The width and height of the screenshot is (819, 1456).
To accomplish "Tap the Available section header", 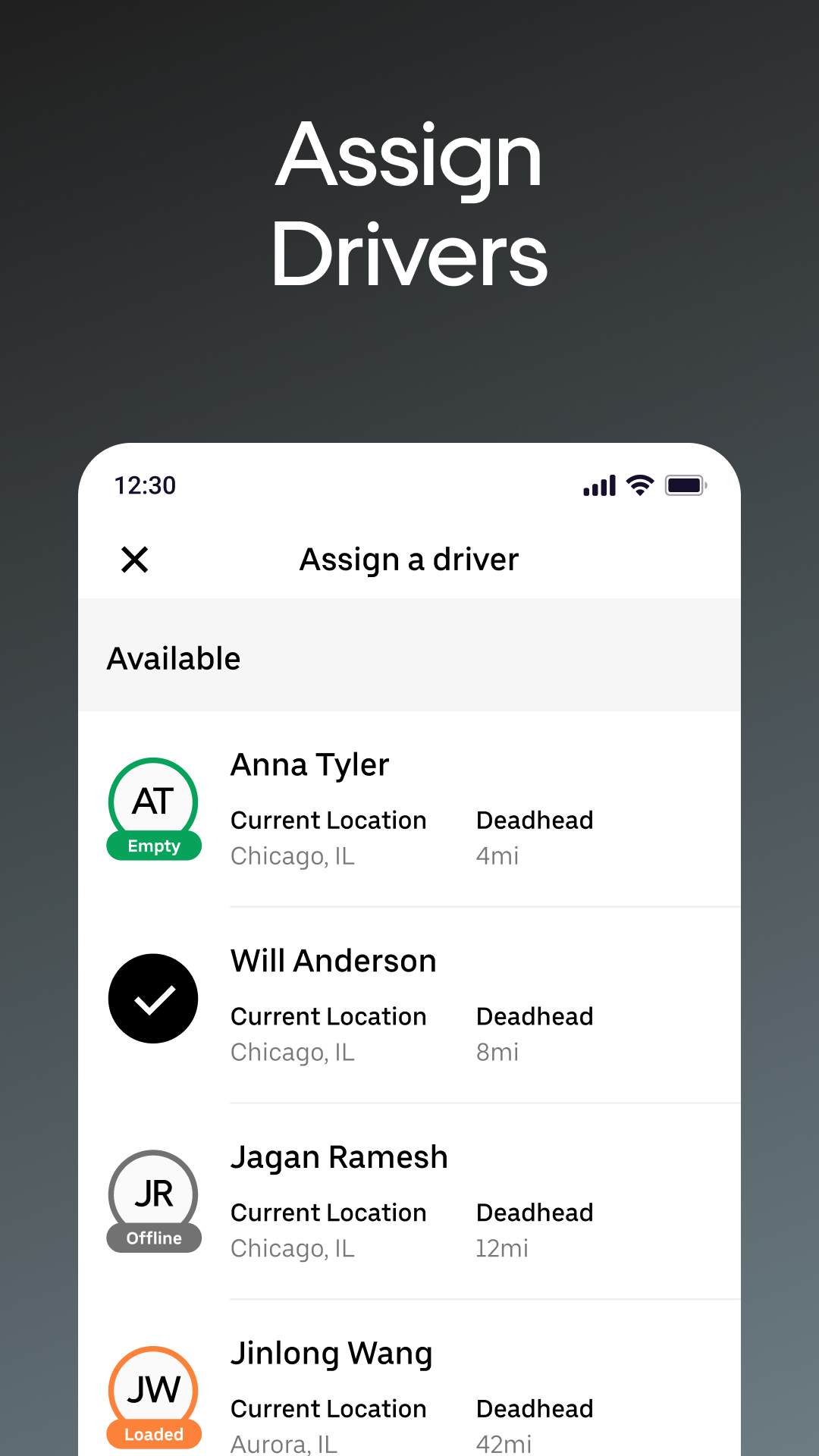I will click(x=173, y=657).
